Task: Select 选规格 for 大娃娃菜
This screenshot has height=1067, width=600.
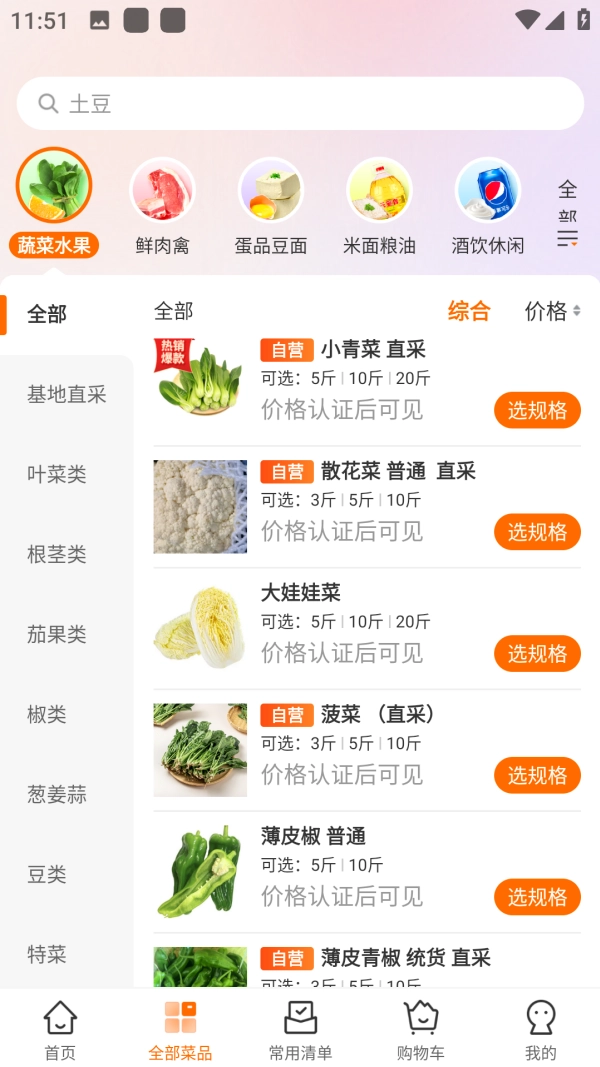Action: pos(537,653)
